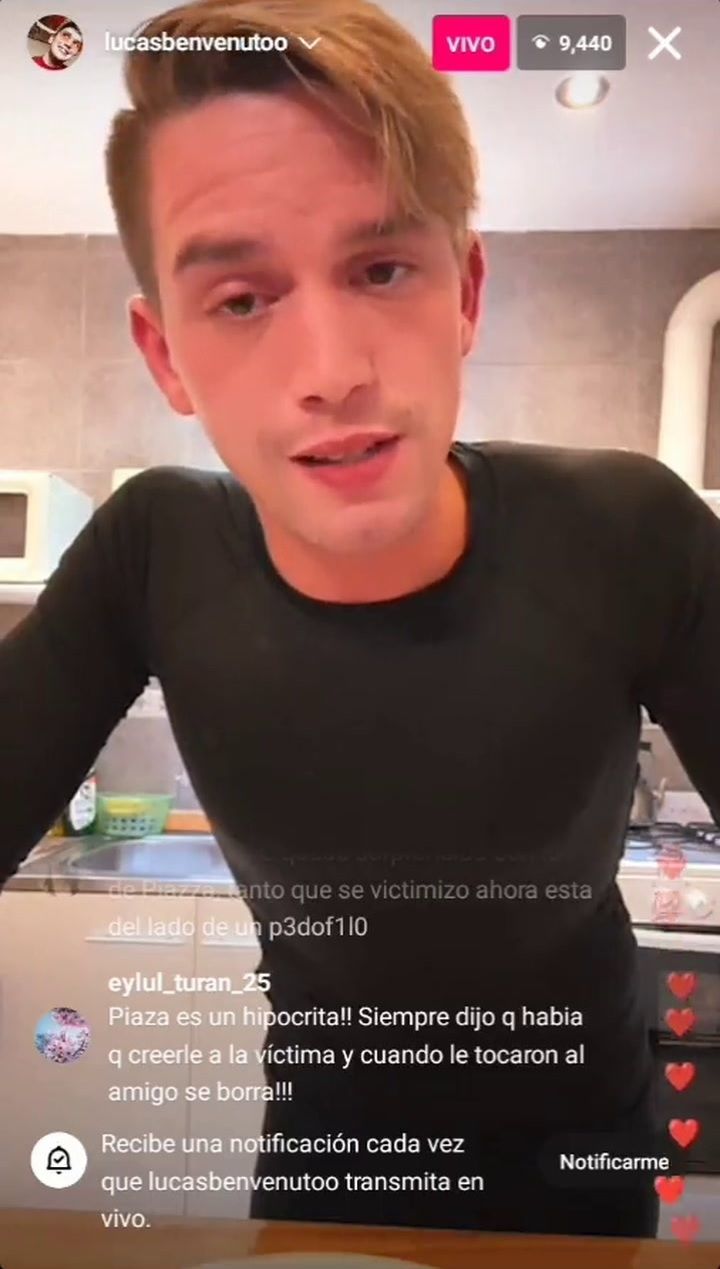The width and height of the screenshot is (720, 1269).
Task: Expand the dropdown next to lucasbenvenutoo
Action: [x=310, y=43]
